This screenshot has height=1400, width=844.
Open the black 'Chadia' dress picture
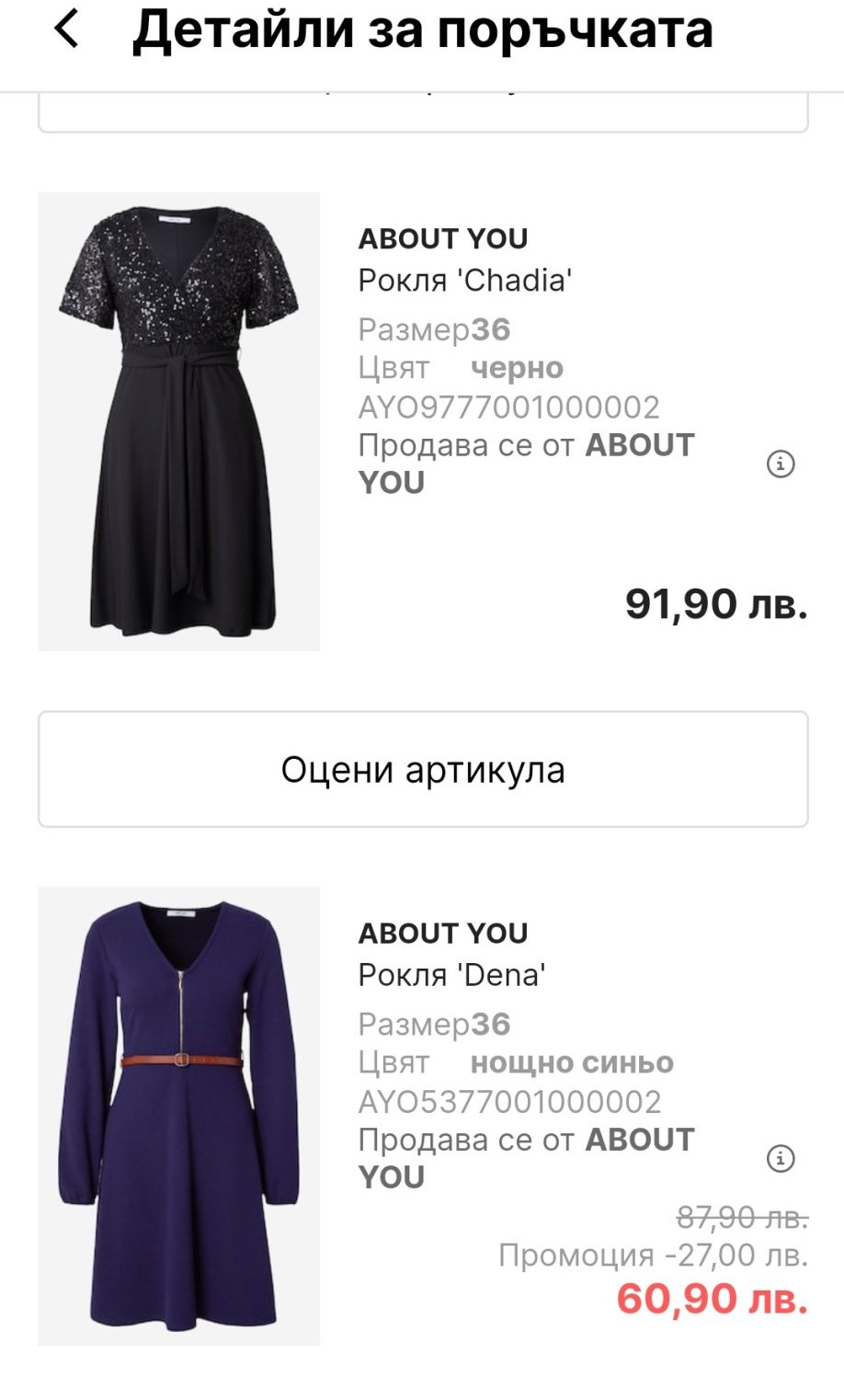point(178,421)
